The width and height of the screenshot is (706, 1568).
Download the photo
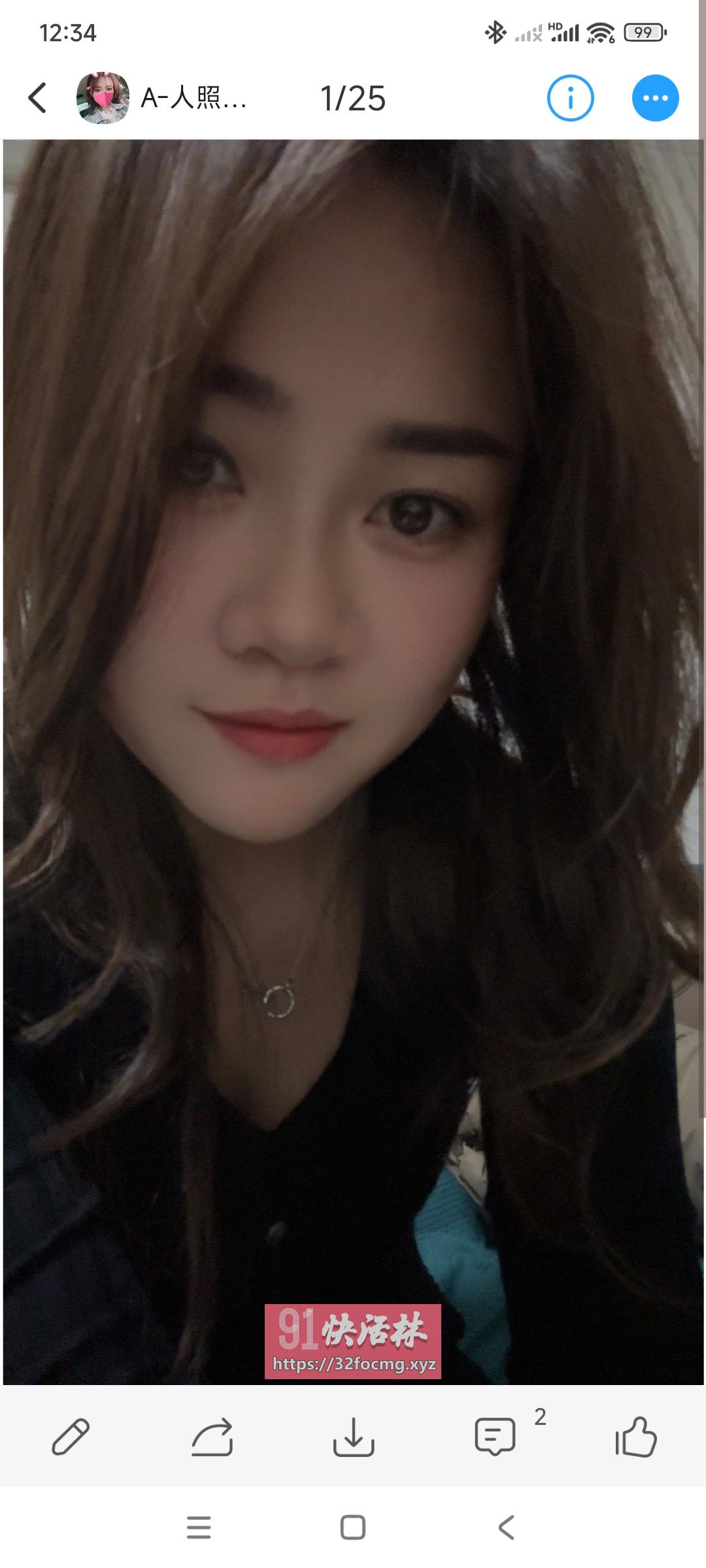click(x=353, y=1437)
